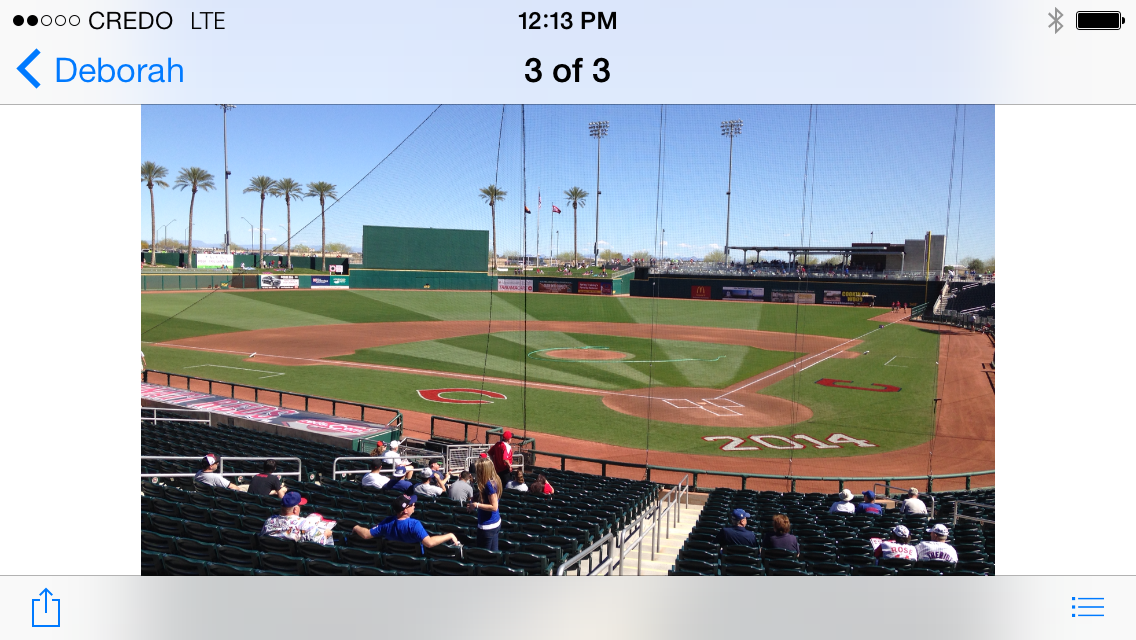1136x640 pixels.
Task: Open the attachments list view
Action: click(x=1087, y=607)
